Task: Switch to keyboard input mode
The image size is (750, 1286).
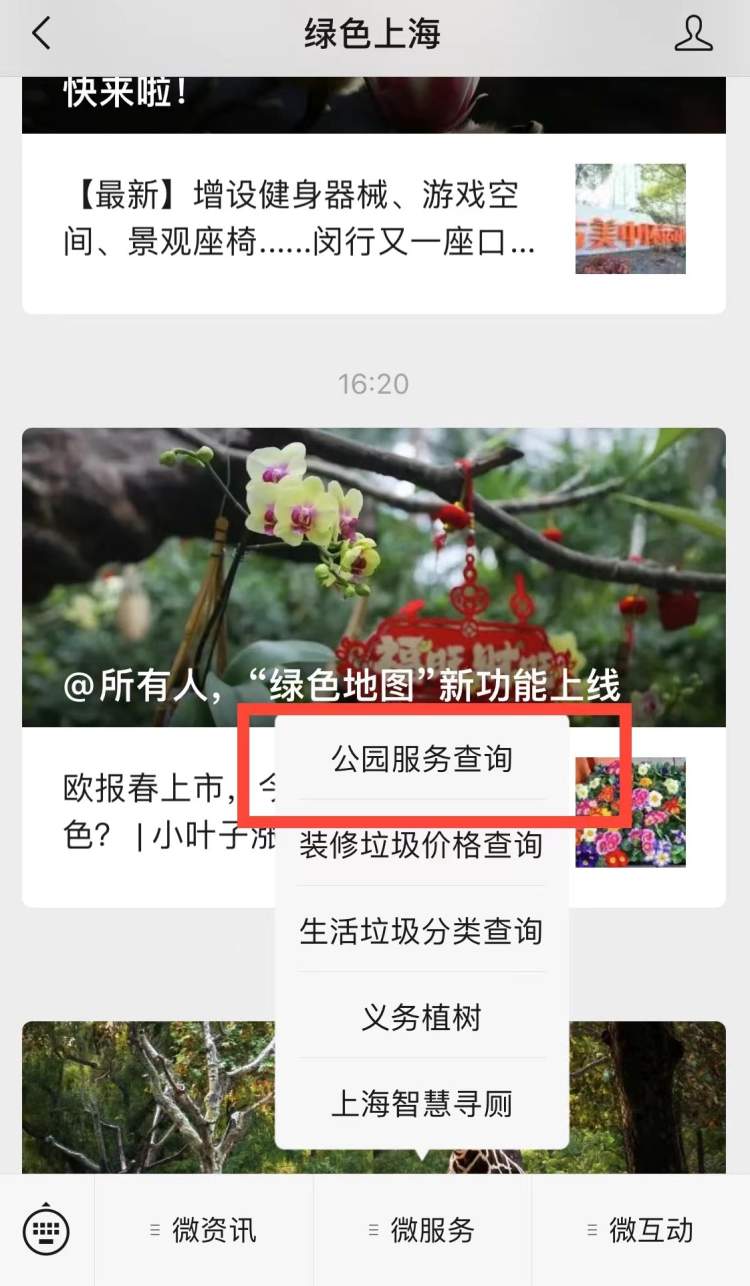Action: (46, 1229)
